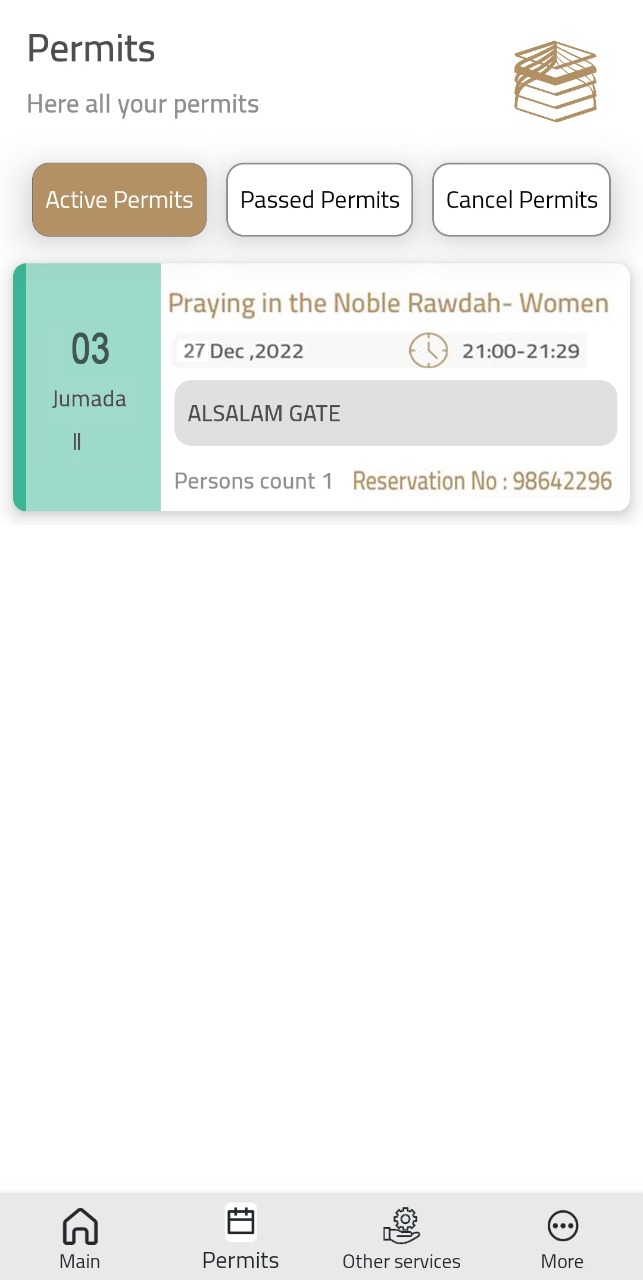The width and height of the screenshot is (643, 1280).
Task: Show Cancel Permits list
Action: (x=521, y=200)
